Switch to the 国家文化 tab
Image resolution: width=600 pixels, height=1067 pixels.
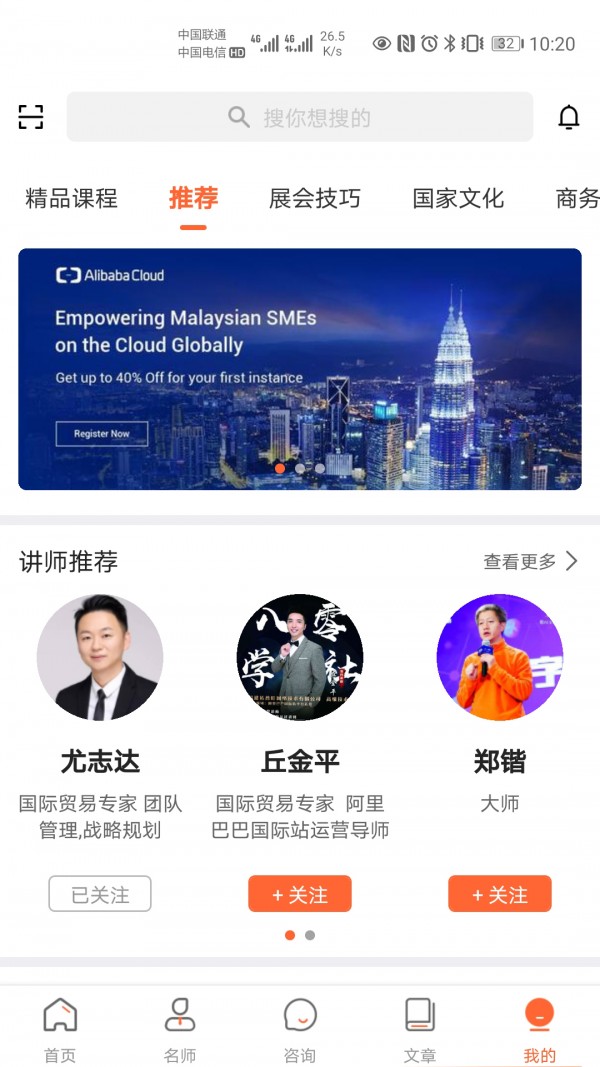click(458, 198)
